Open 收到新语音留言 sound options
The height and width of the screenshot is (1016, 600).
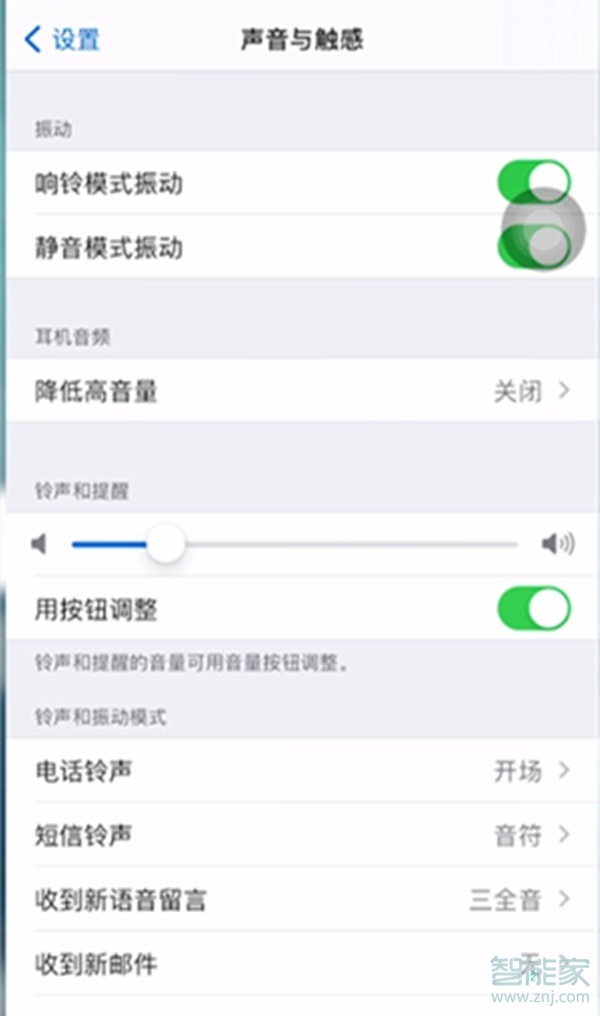click(300, 899)
